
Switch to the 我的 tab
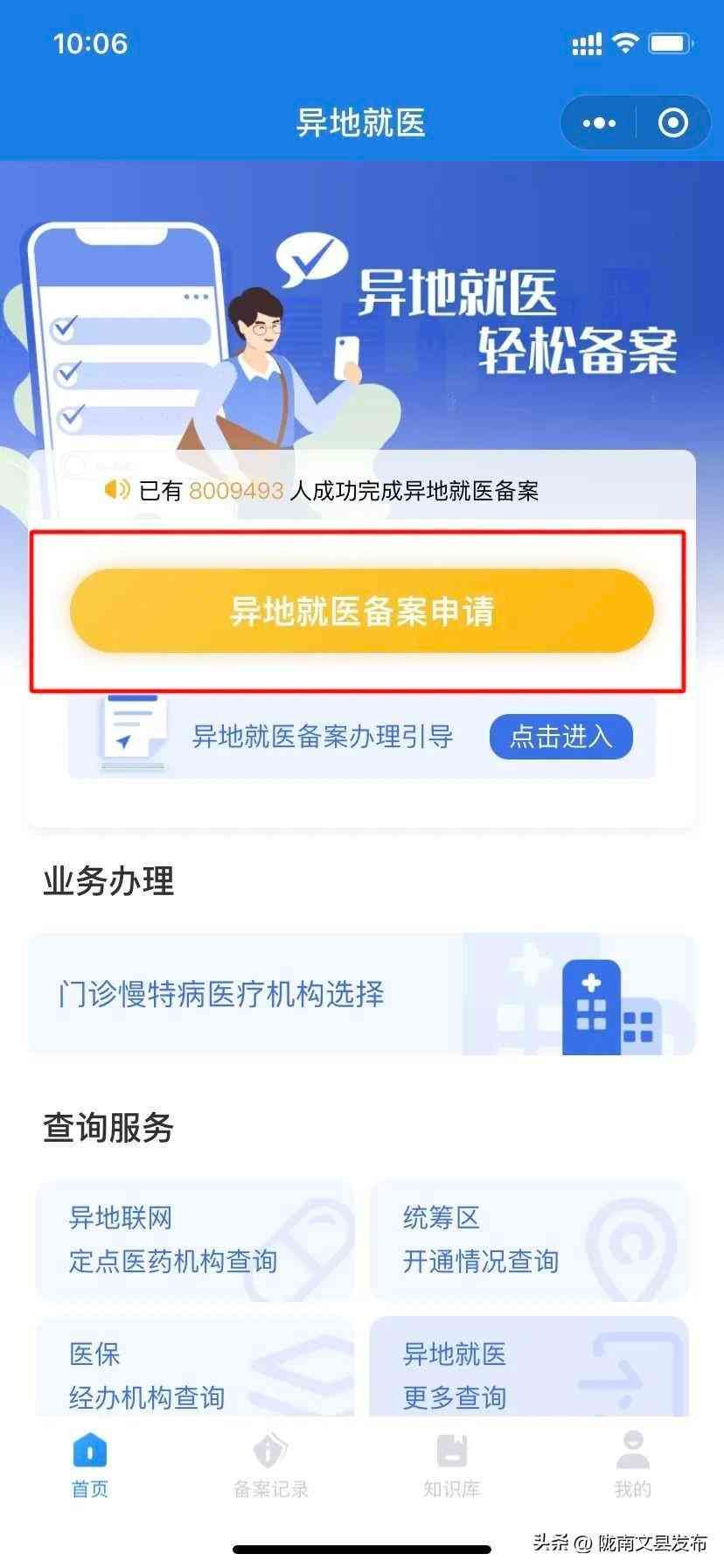click(x=632, y=1466)
